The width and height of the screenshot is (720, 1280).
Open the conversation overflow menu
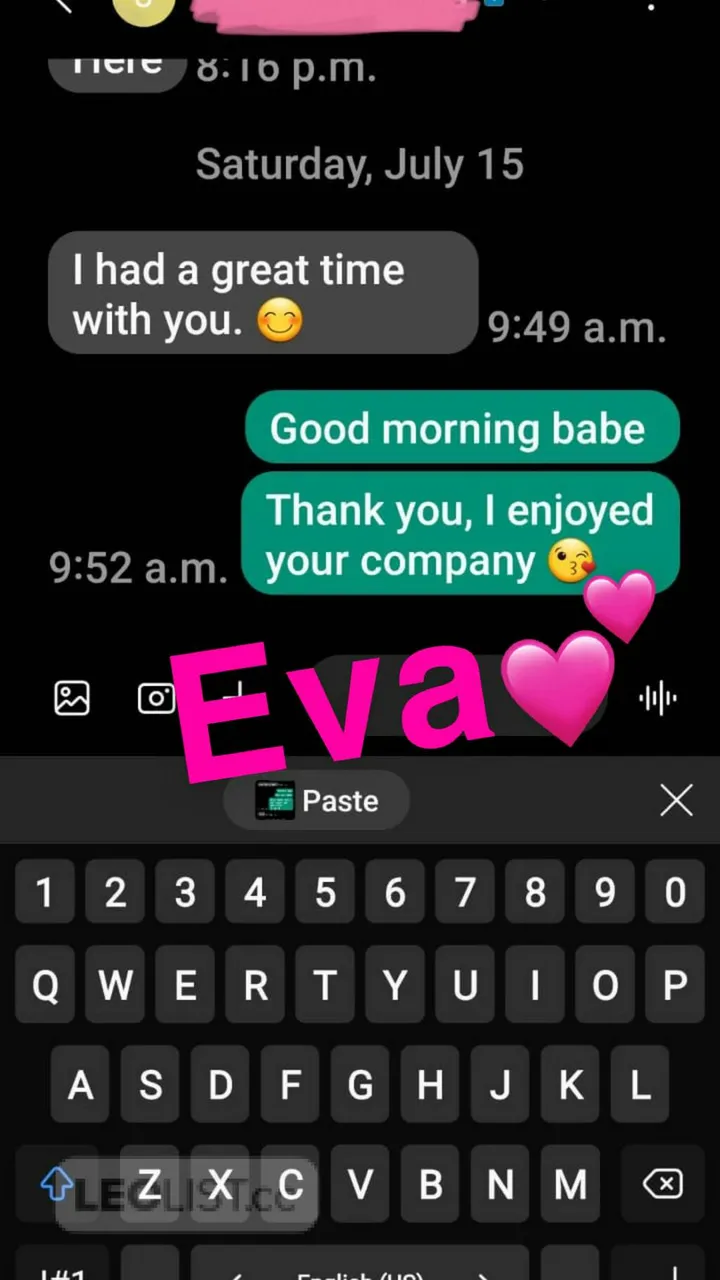pyautogui.click(x=652, y=6)
